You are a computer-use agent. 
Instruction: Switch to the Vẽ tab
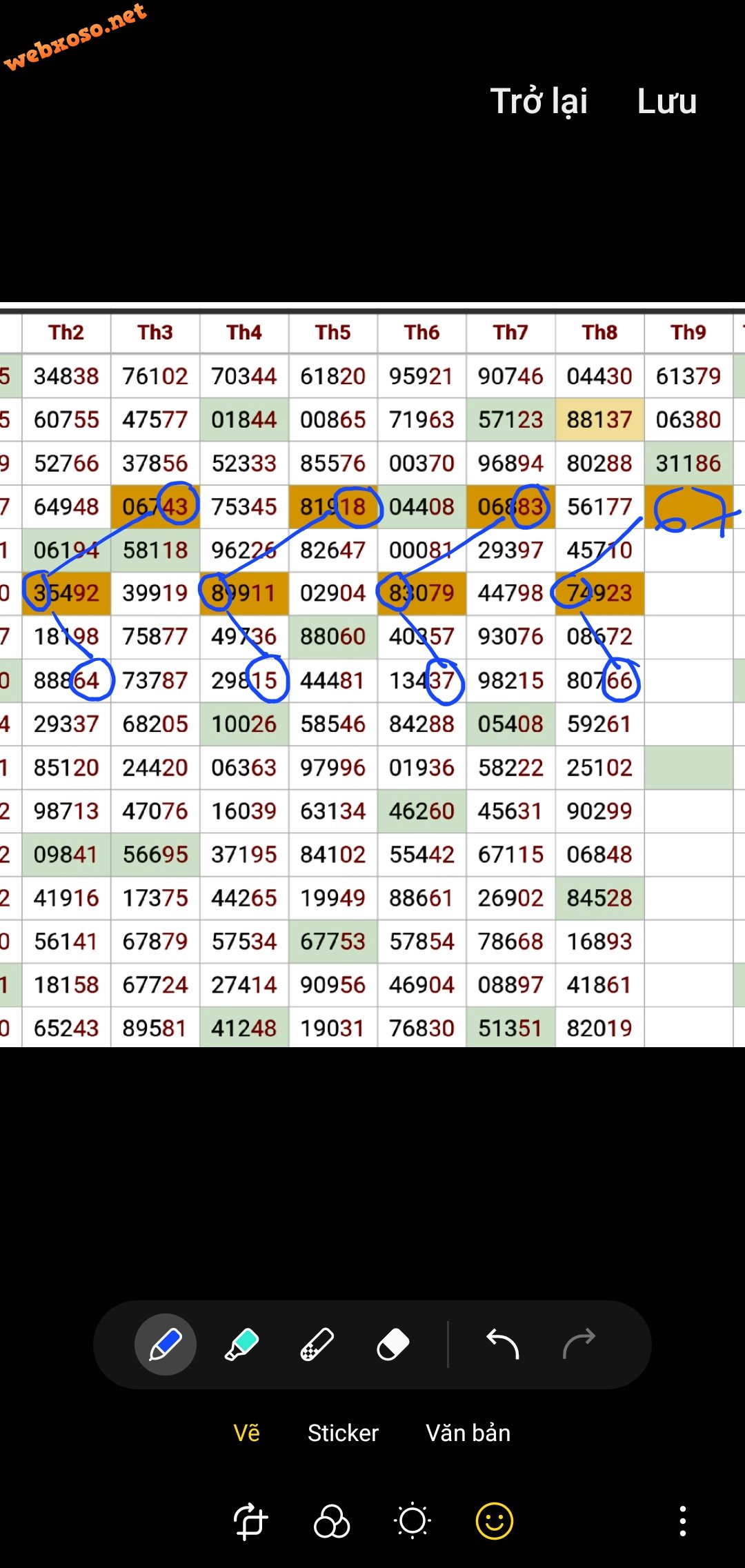tap(246, 1433)
